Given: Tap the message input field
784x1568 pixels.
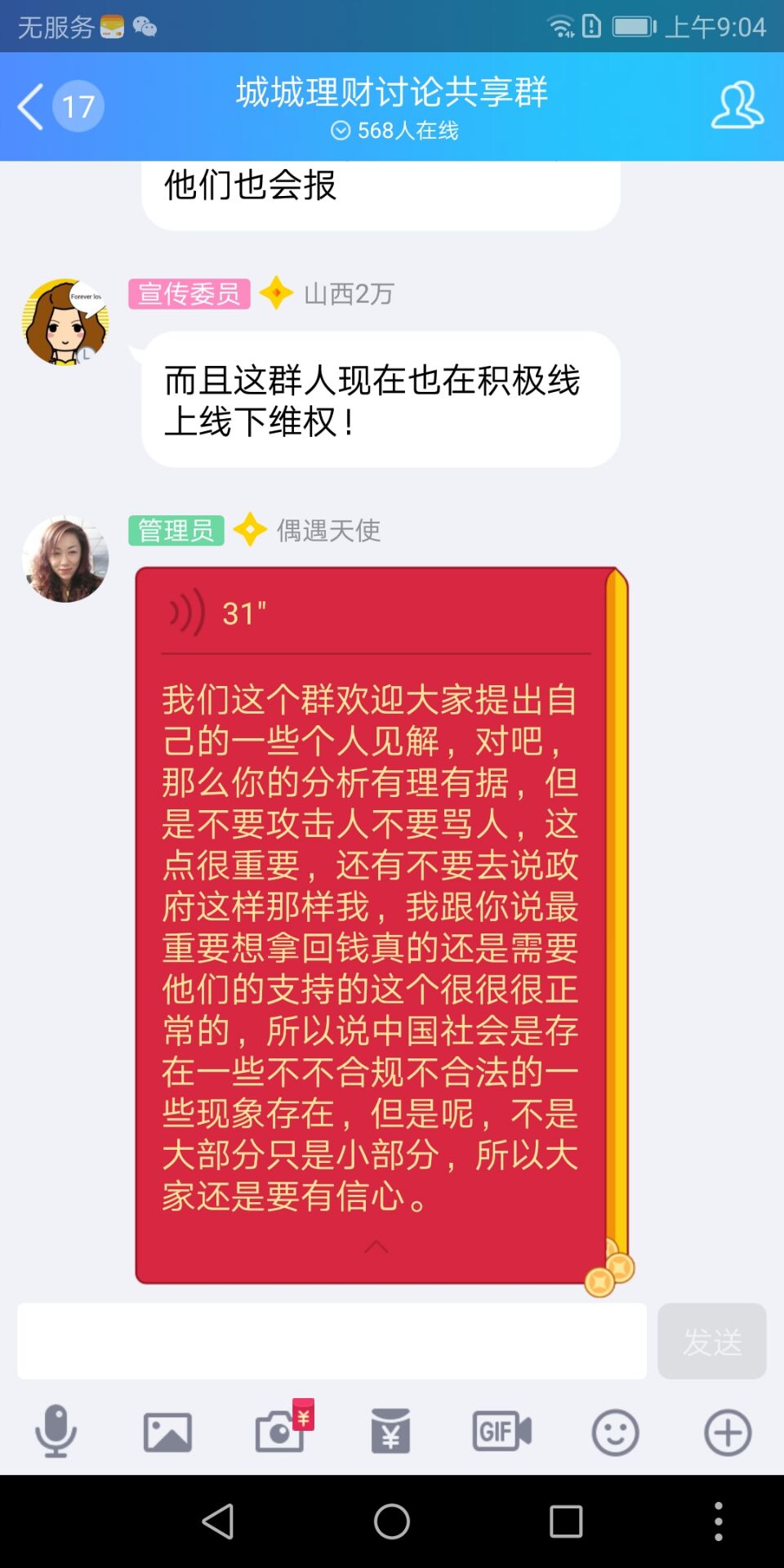Looking at the screenshot, I should pyautogui.click(x=332, y=1341).
